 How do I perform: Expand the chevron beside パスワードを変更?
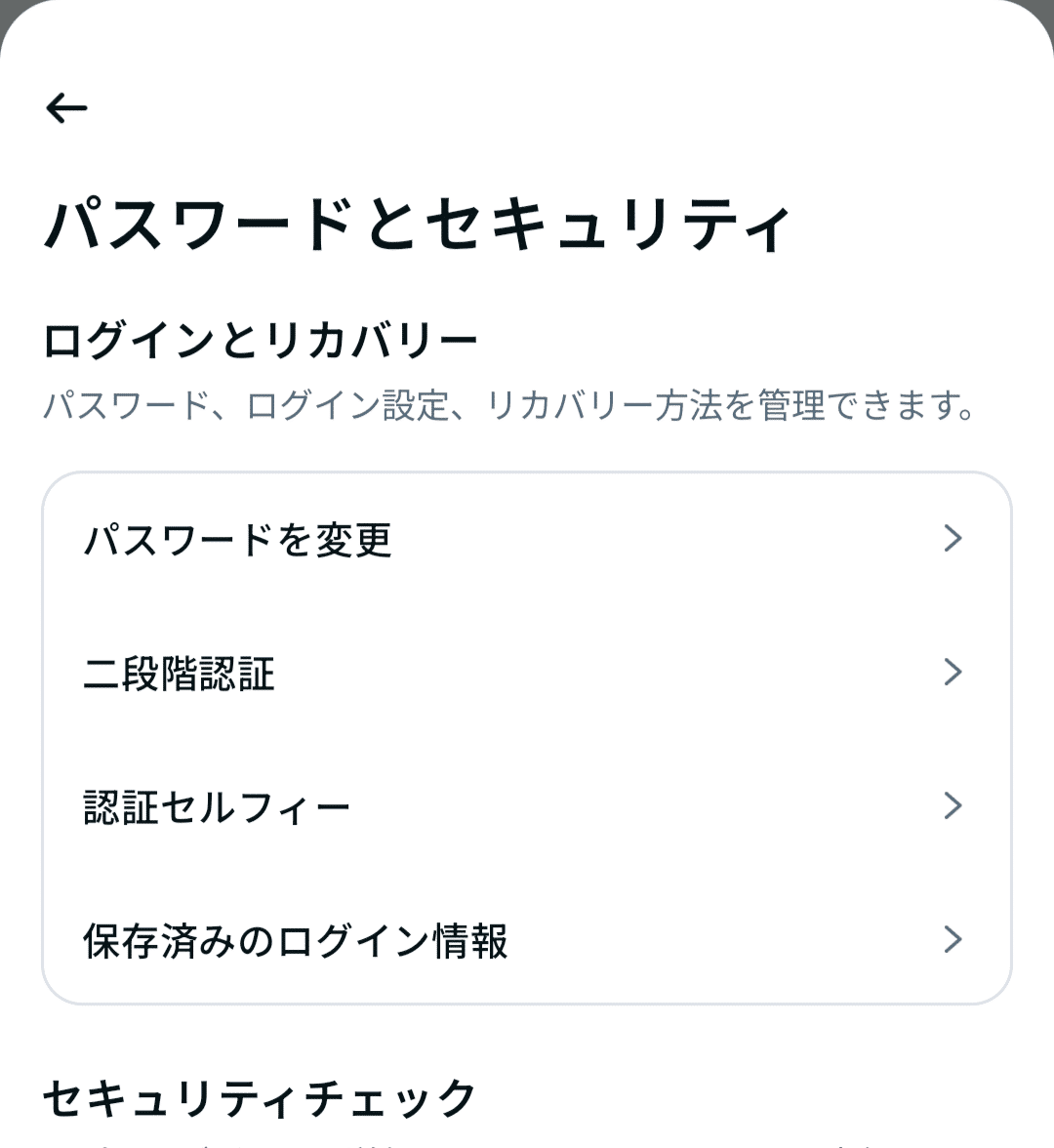click(x=952, y=538)
